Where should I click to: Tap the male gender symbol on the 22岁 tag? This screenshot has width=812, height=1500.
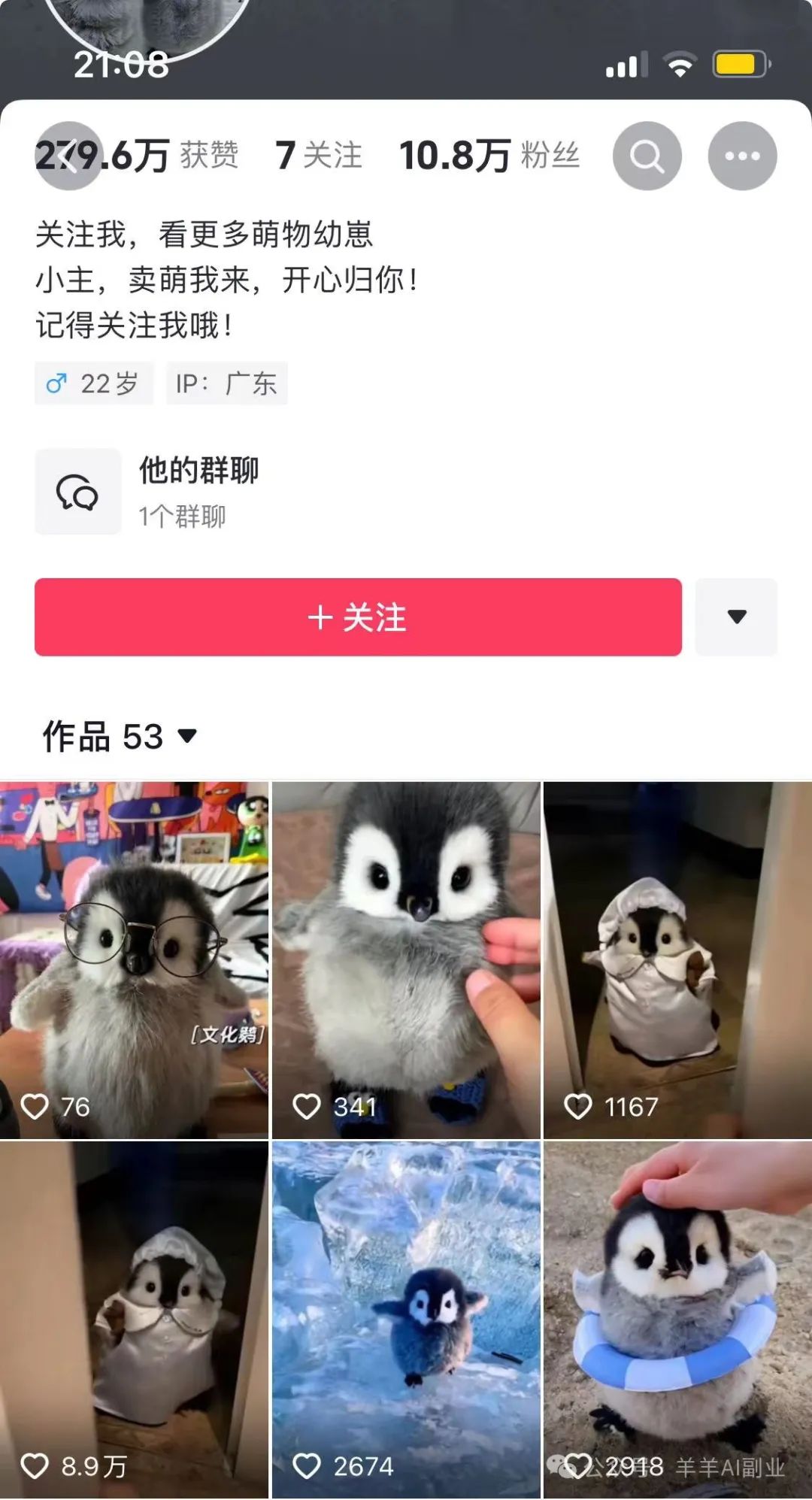click(57, 382)
